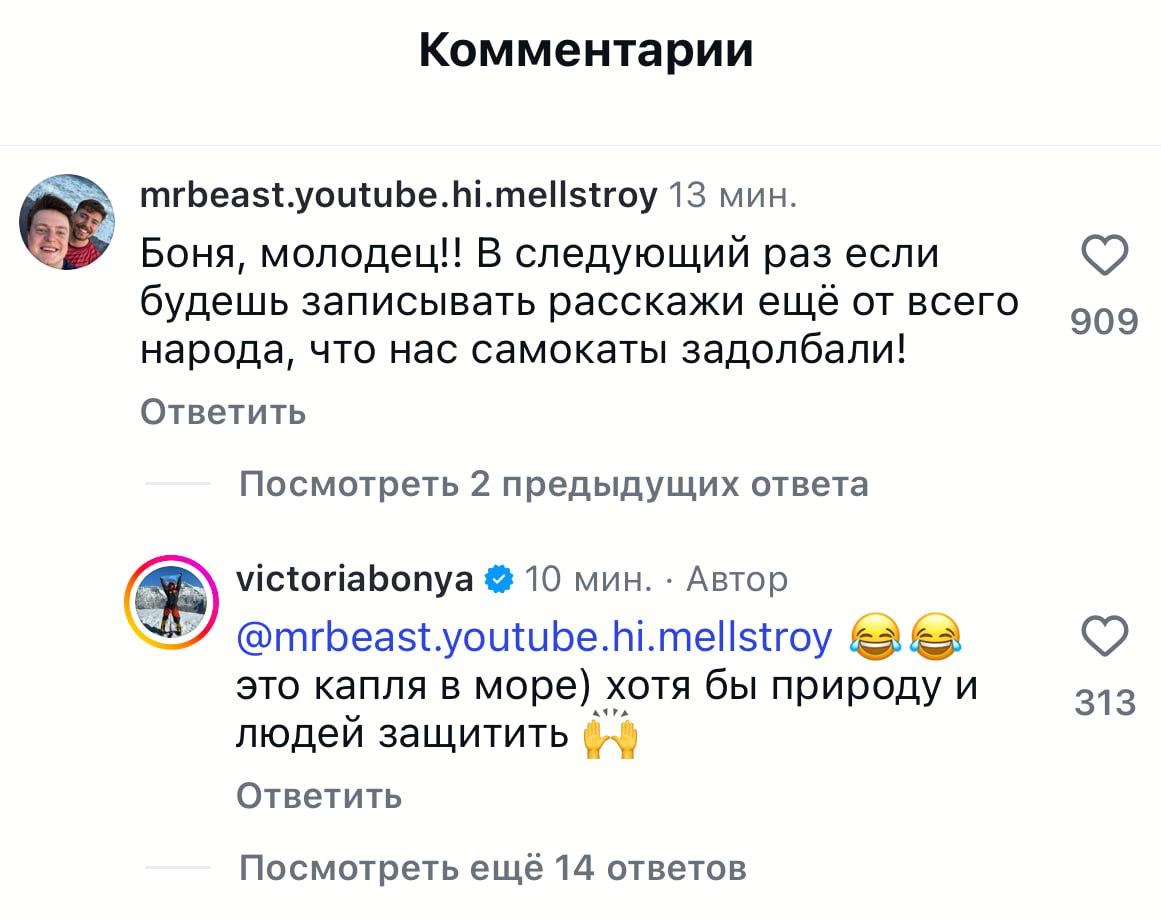Tap the blue @mrbeast.youtube.hi.mellstroy mention

coord(534,636)
